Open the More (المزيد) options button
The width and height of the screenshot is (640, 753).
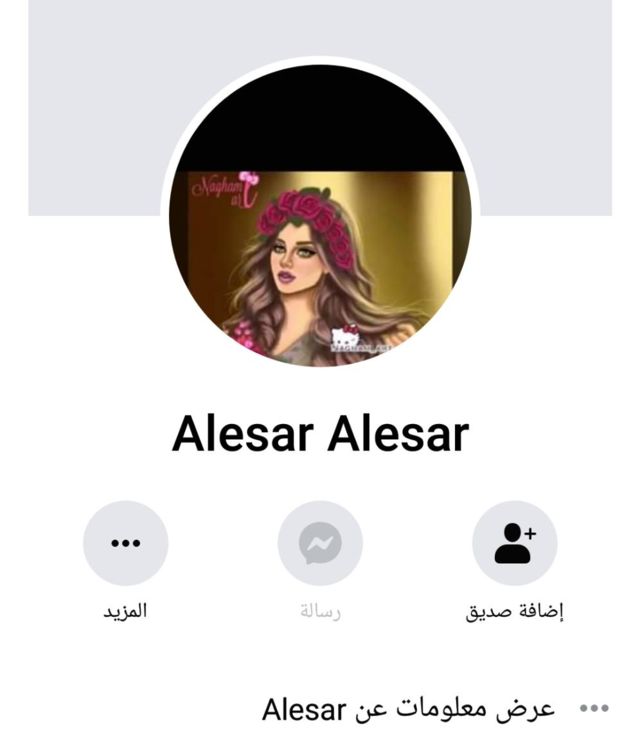(x=125, y=543)
